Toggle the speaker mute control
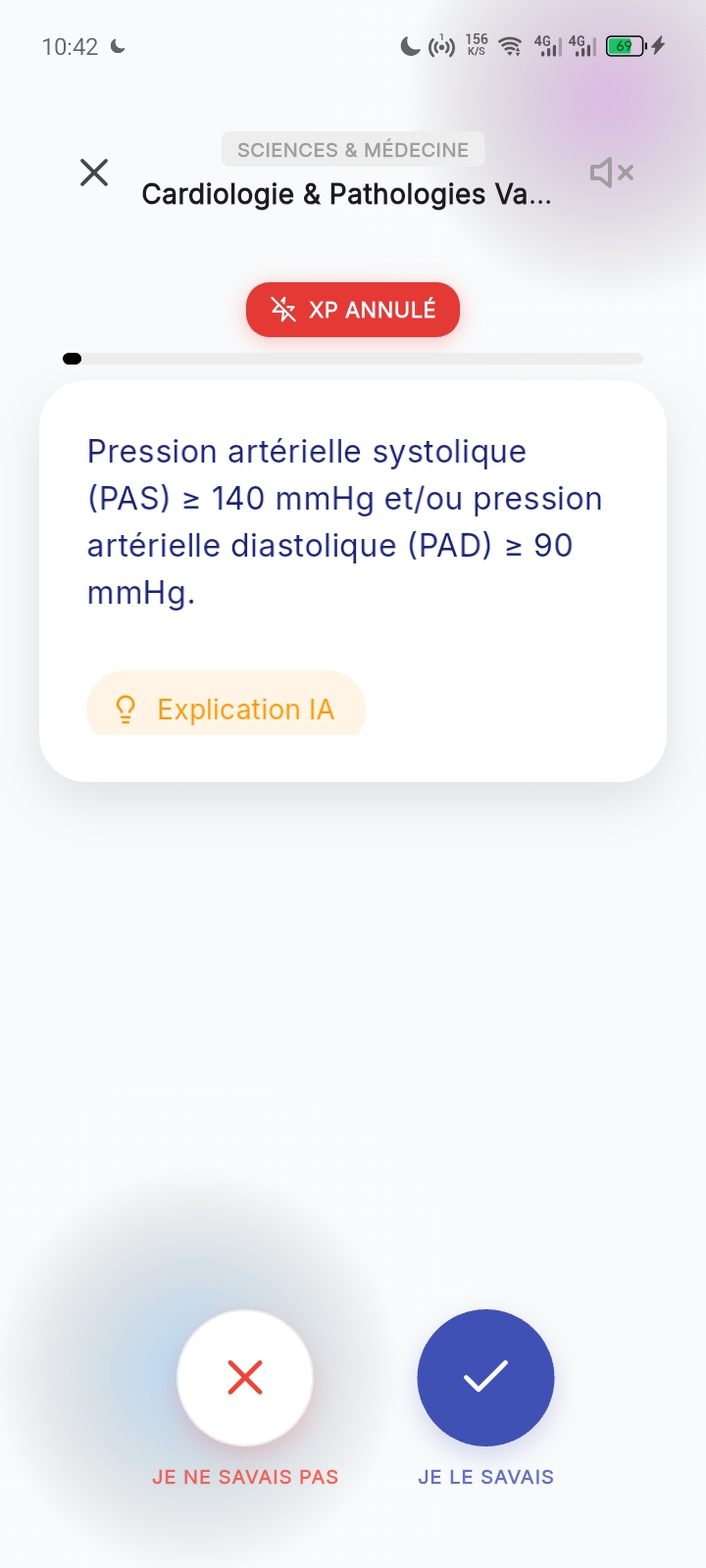Screen dimensions: 706x1568 coord(610,171)
